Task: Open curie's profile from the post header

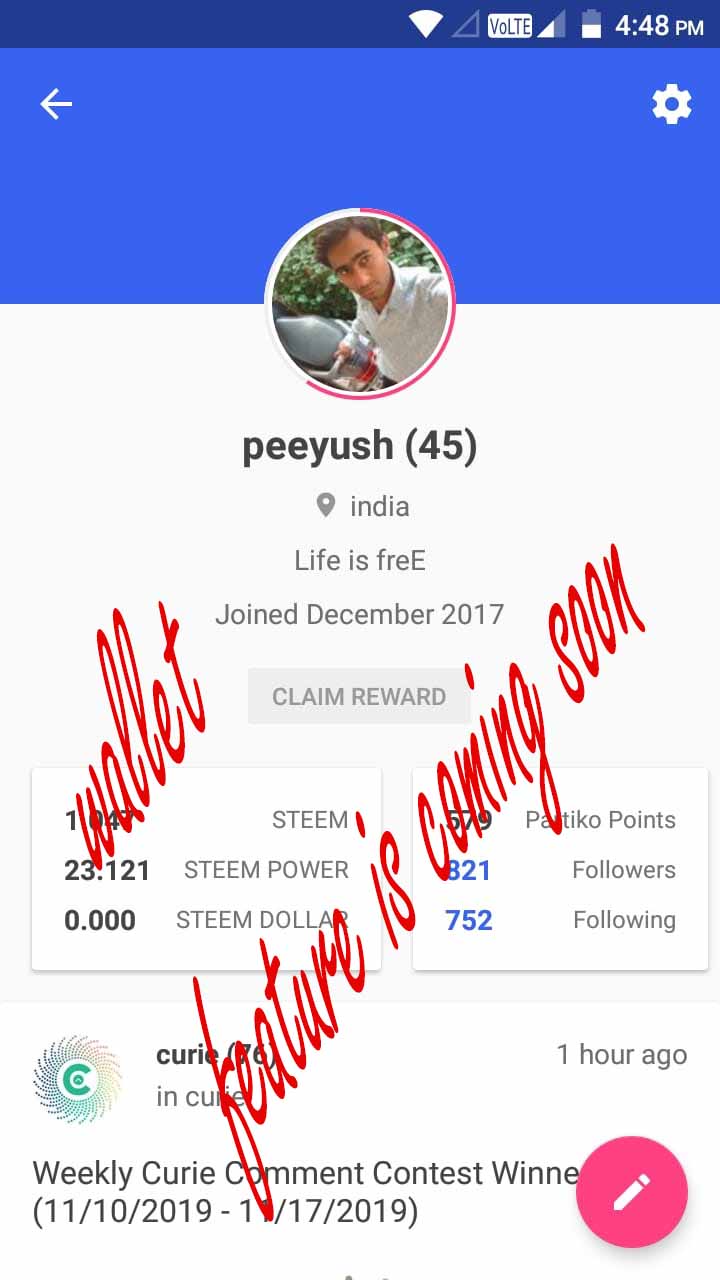Action: pos(78,1077)
